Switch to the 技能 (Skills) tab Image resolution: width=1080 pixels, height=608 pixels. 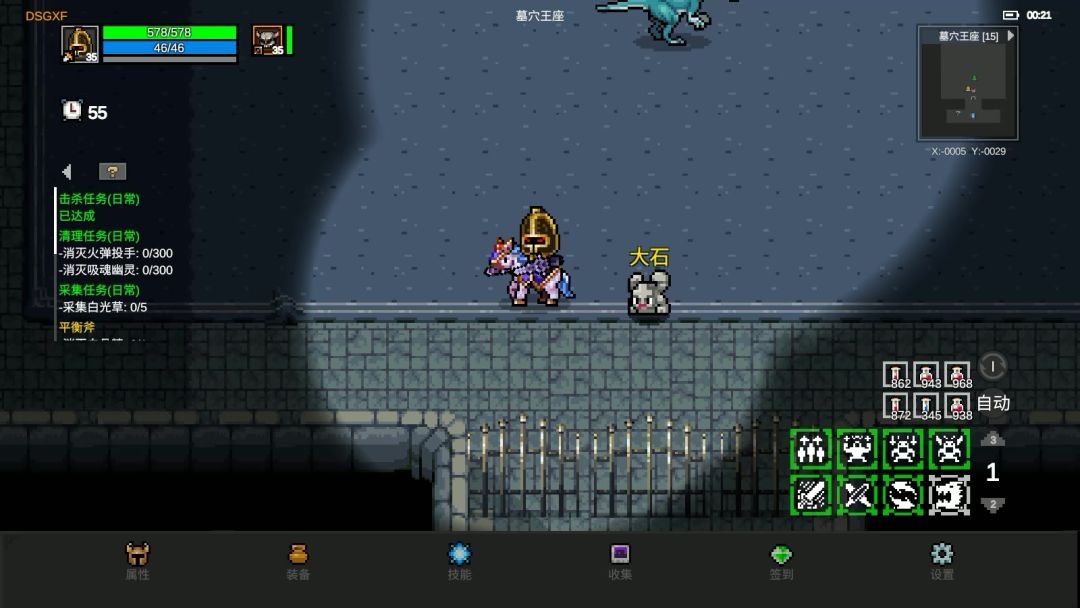(459, 561)
